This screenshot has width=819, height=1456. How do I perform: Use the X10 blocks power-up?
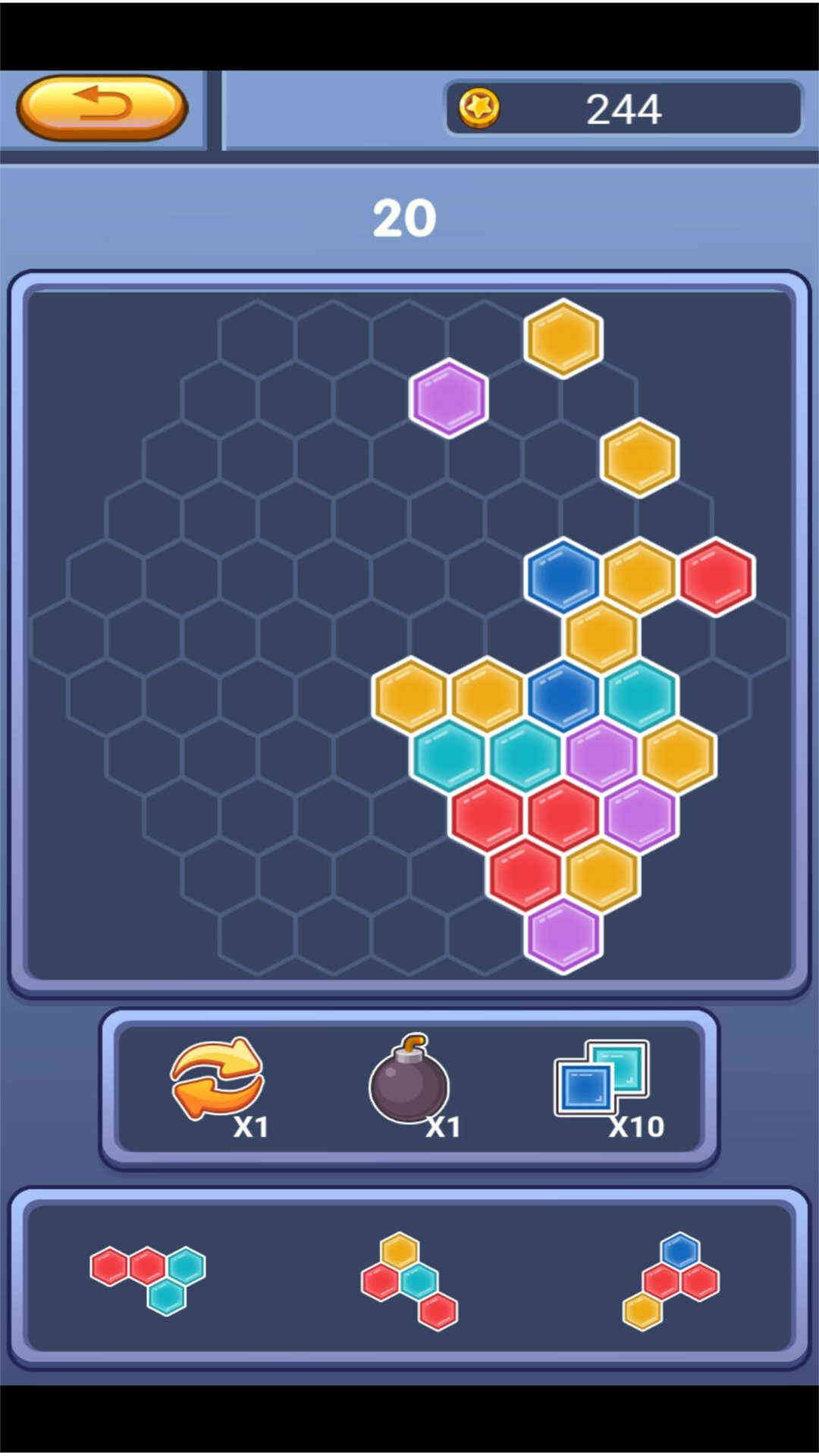click(x=601, y=1079)
